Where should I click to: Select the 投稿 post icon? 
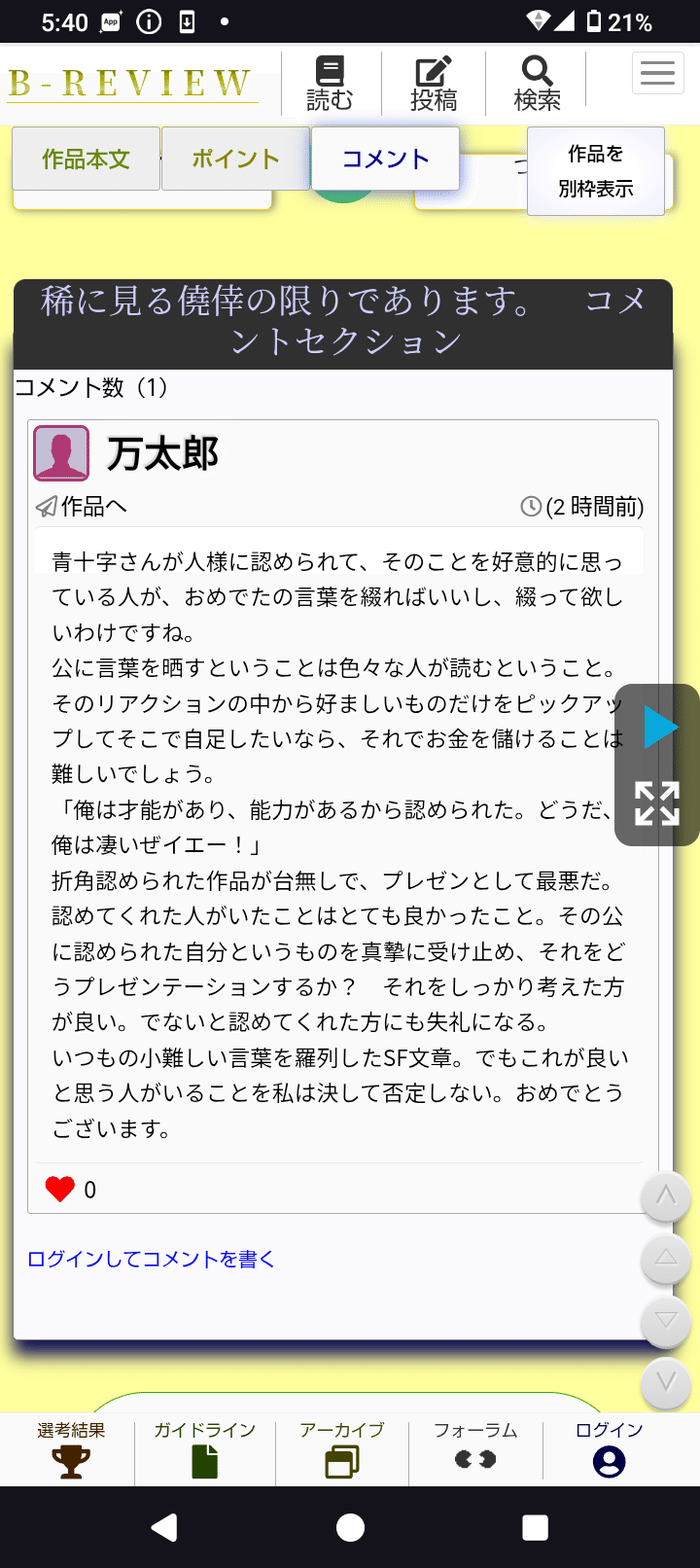432,83
